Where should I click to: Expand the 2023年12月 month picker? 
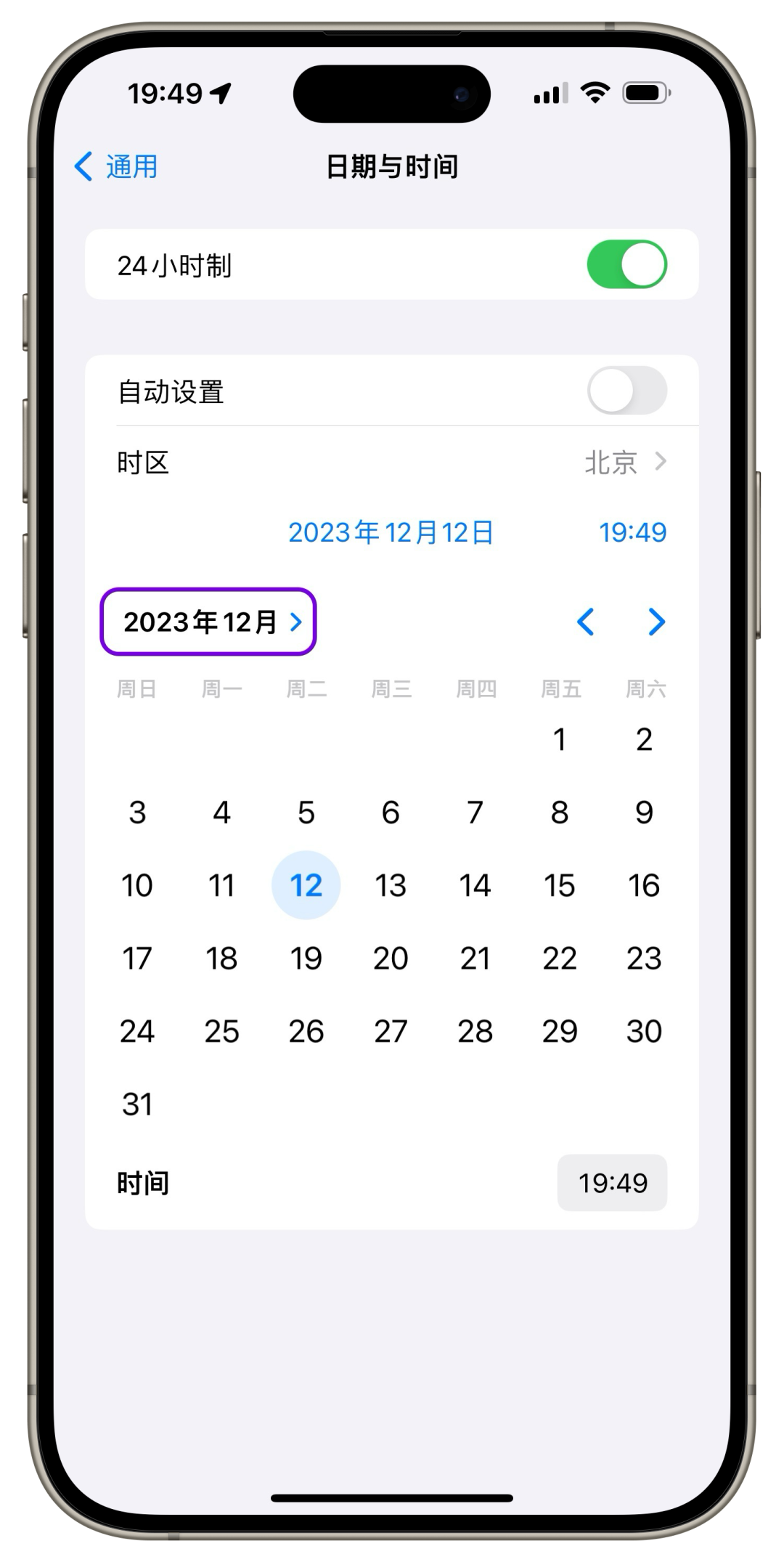click(x=208, y=622)
